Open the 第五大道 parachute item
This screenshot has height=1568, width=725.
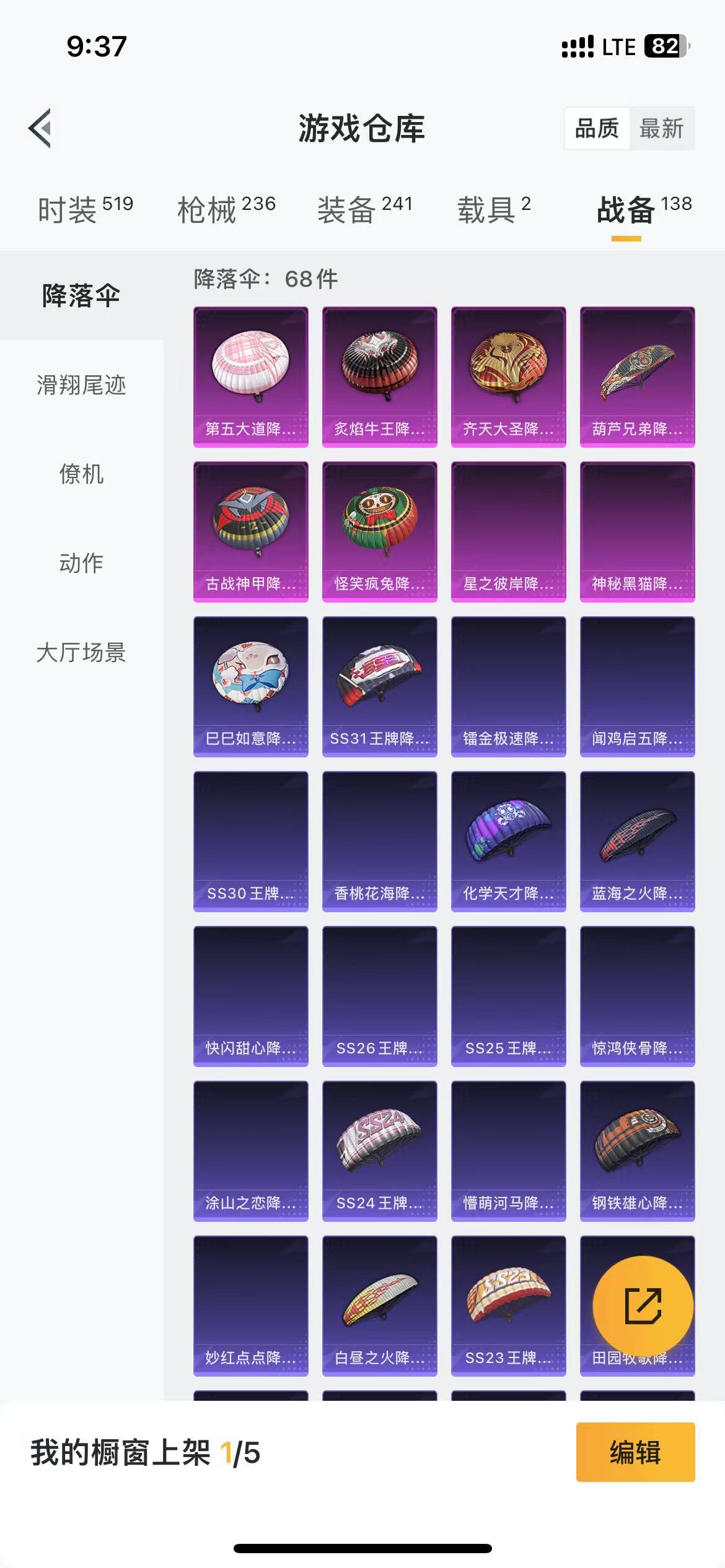[x=251, y=377]
